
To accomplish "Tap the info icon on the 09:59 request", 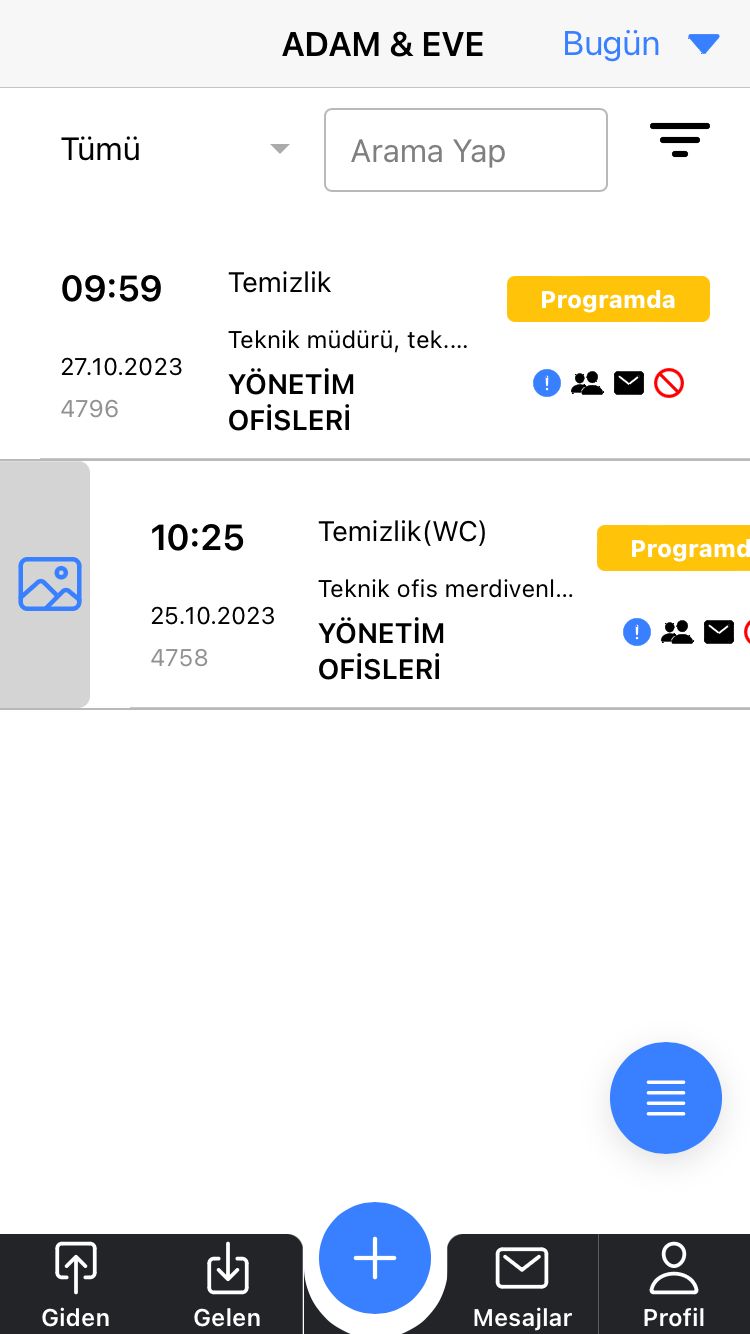I will [x=547, y=383].
